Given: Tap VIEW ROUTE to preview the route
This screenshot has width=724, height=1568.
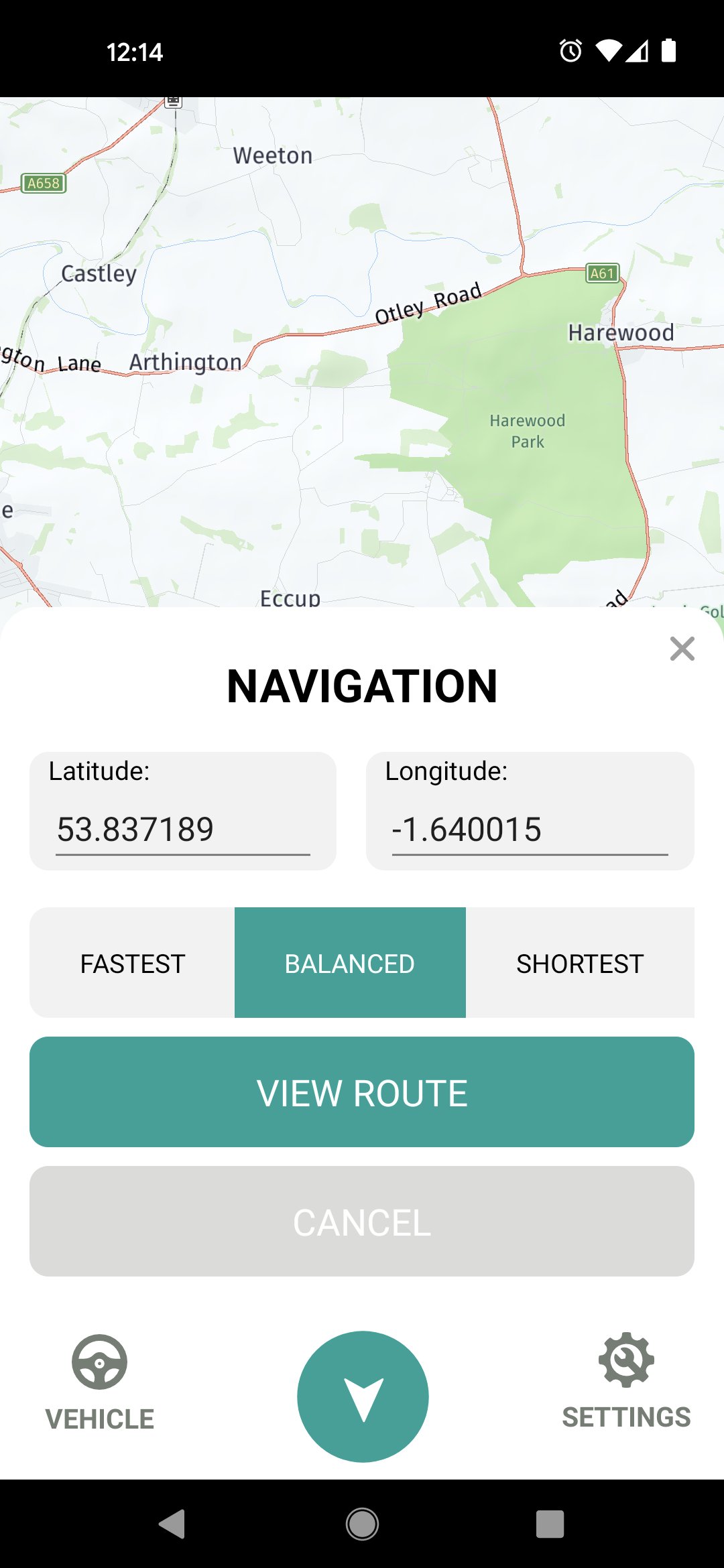Looking at the screenshot, I should [362, 1092].
